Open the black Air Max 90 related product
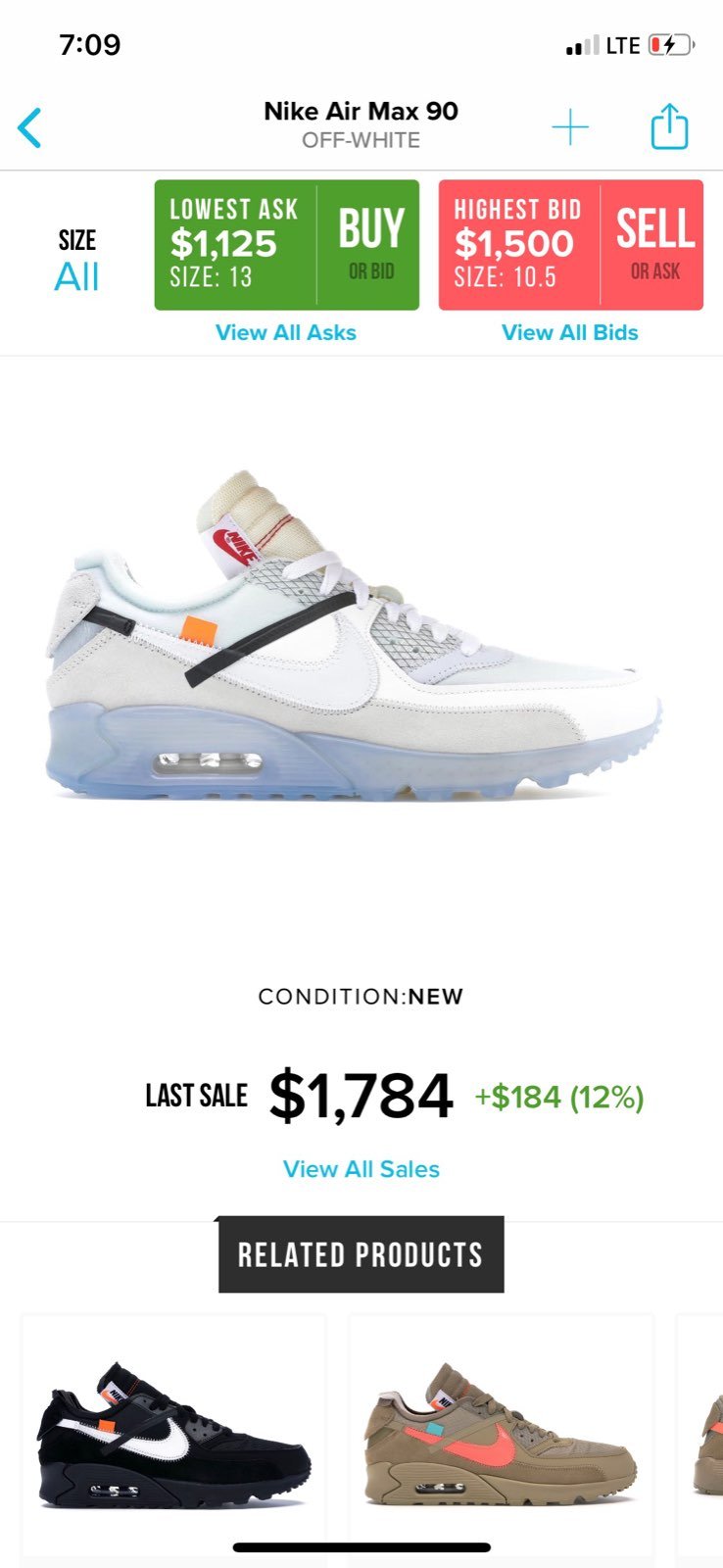This screenshot has width=723, height=1568. pos(174,1434)
